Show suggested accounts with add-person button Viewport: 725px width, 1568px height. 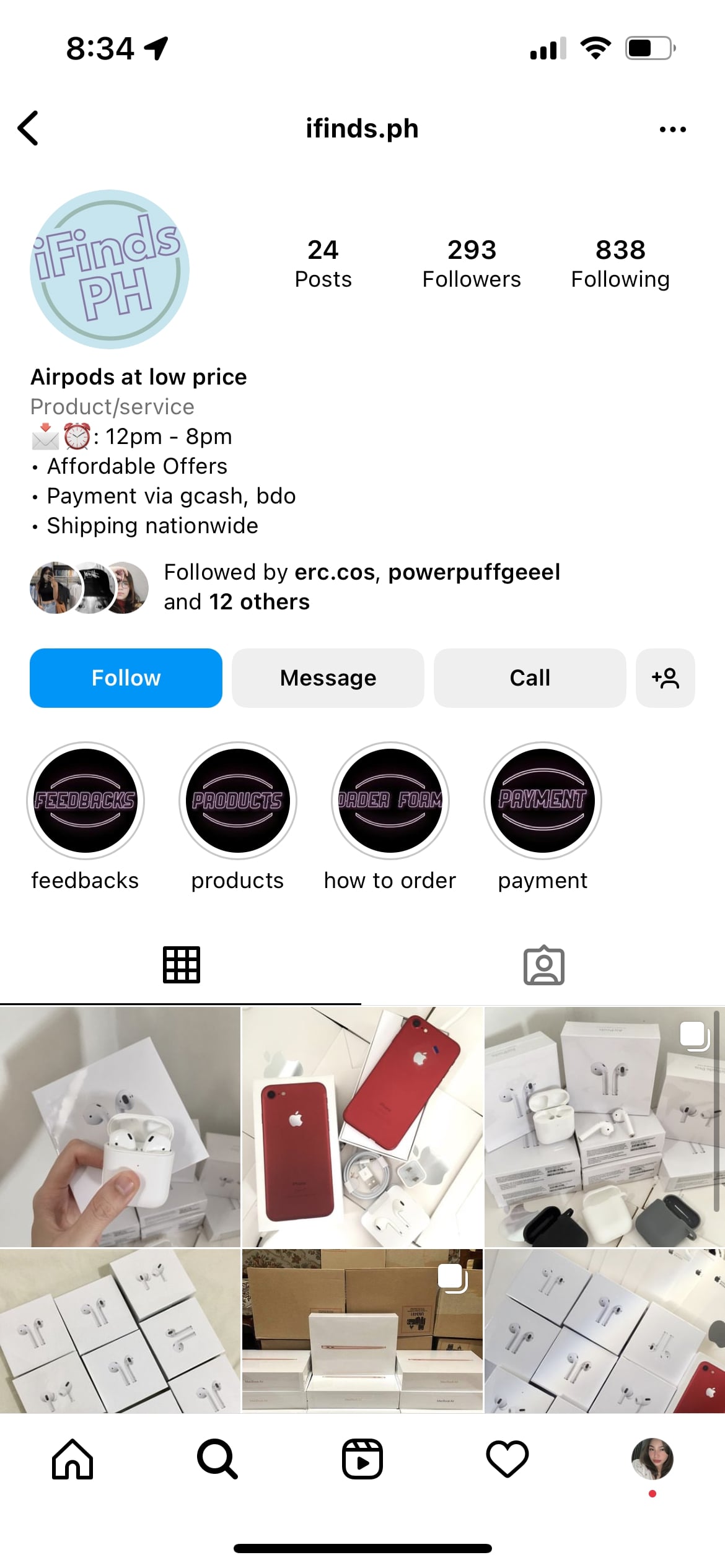point(665,677)
